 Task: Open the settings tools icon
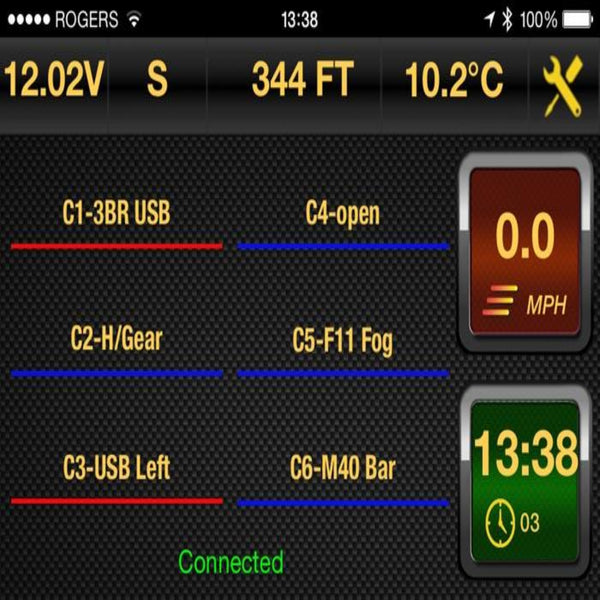click(562, 82)
